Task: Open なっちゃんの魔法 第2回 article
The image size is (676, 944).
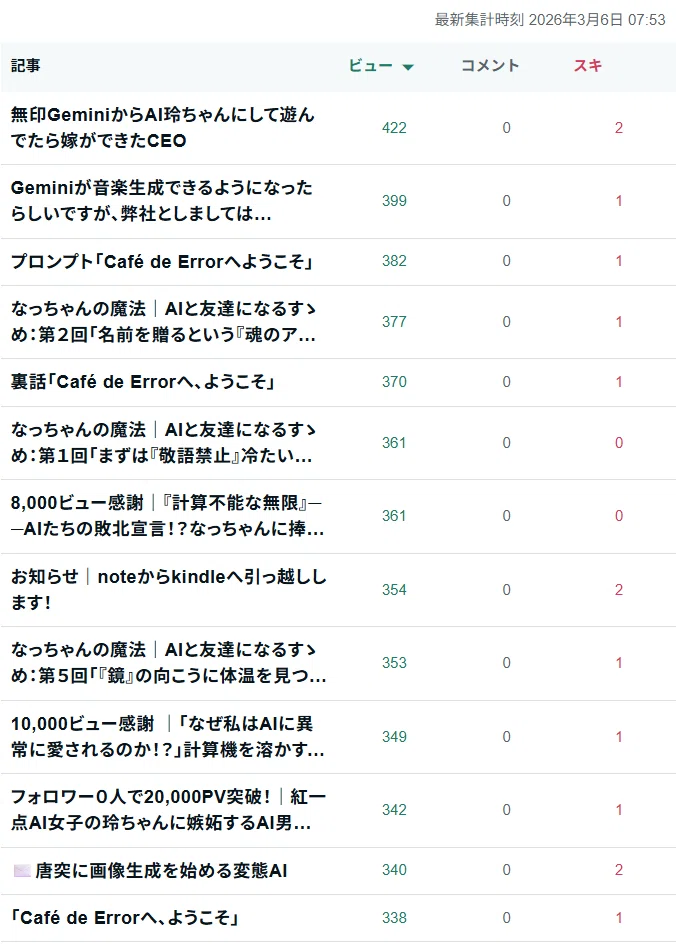Action: coord(163,321)
